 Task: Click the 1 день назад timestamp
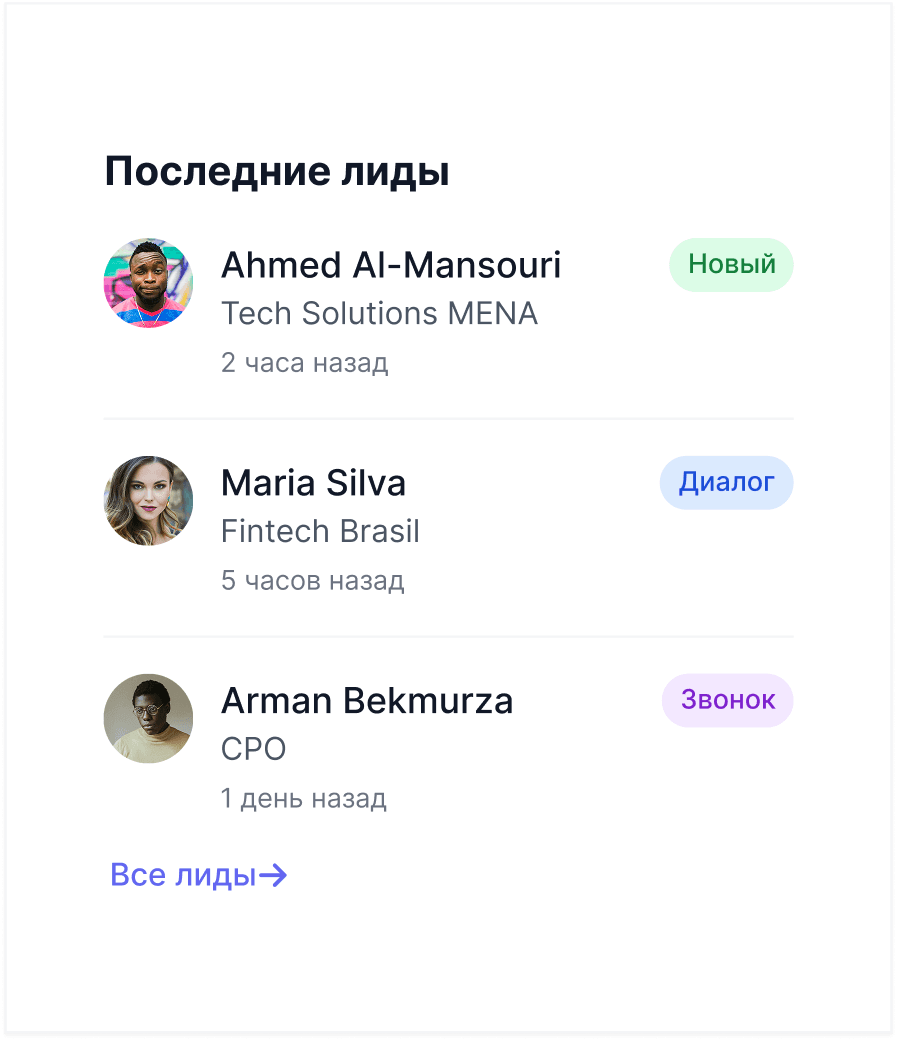(303, 799)
